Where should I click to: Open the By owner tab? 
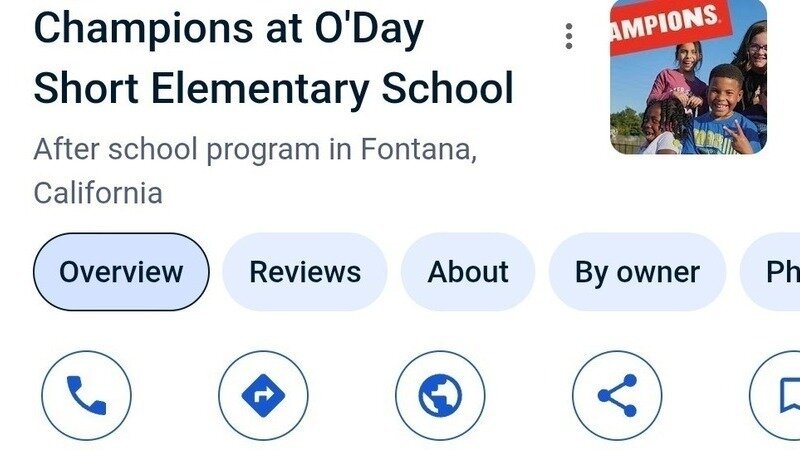coord(637,272)
